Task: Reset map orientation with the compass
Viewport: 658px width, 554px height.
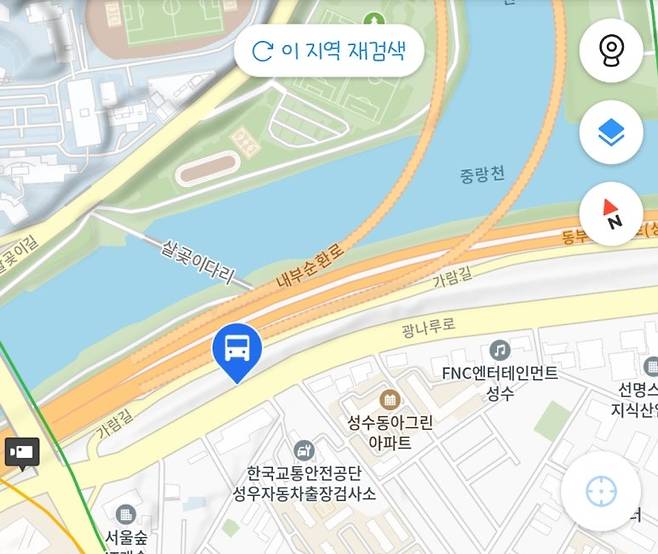Action: click(x=610, y=213)
